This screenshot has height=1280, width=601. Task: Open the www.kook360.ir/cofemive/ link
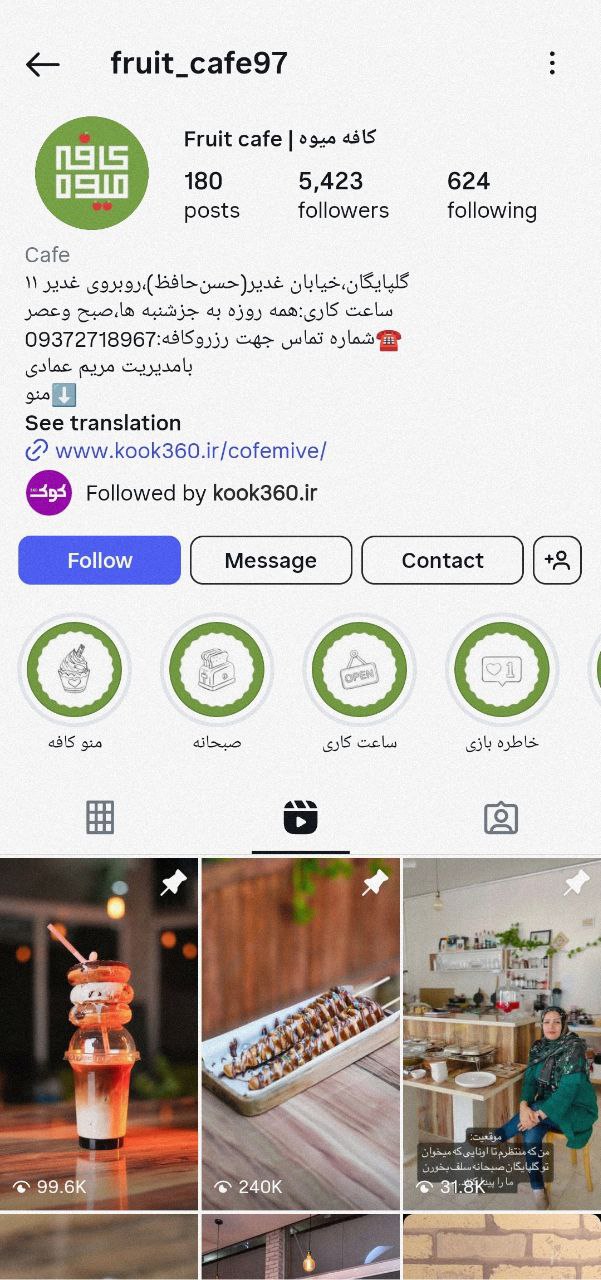coord(190,451)
